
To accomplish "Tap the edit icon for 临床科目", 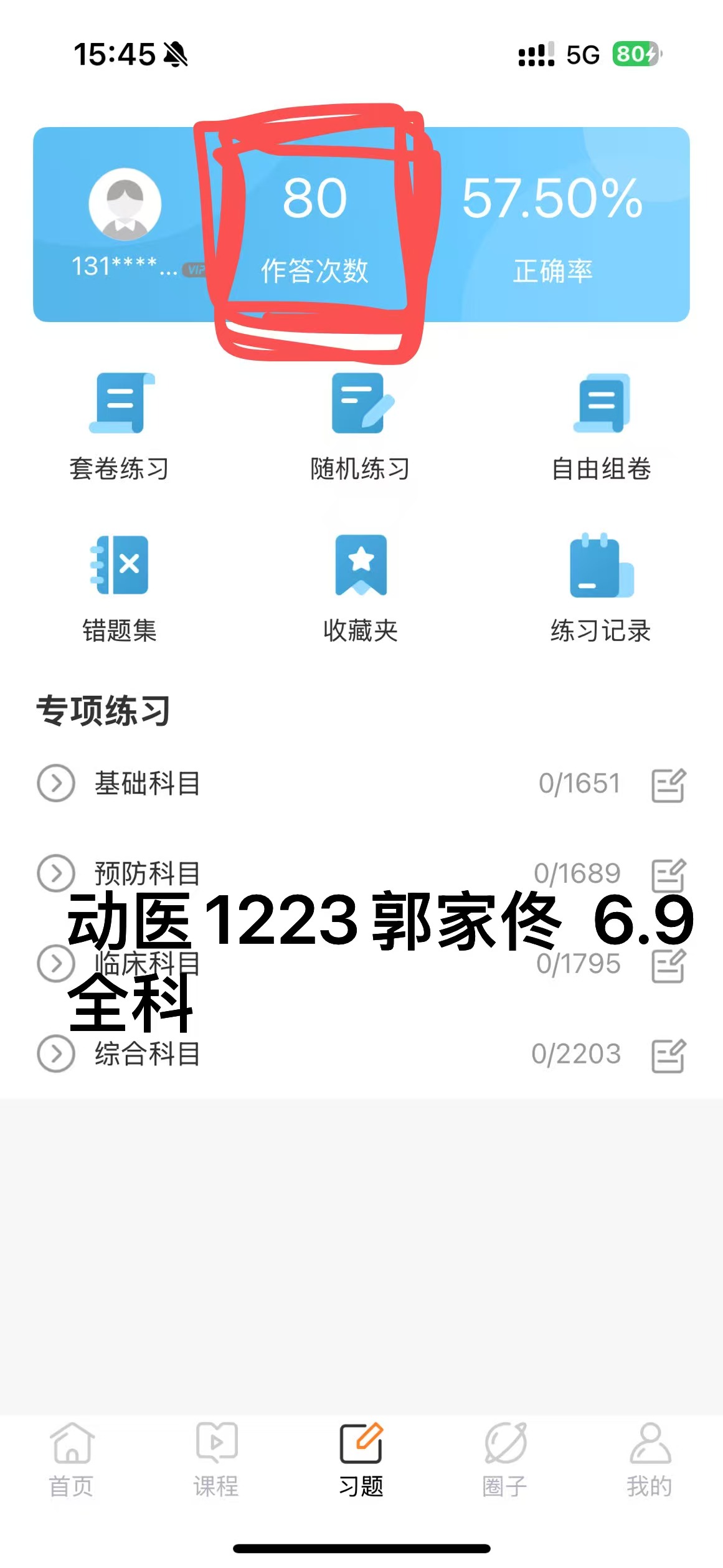I will click(x=668, y=965).
